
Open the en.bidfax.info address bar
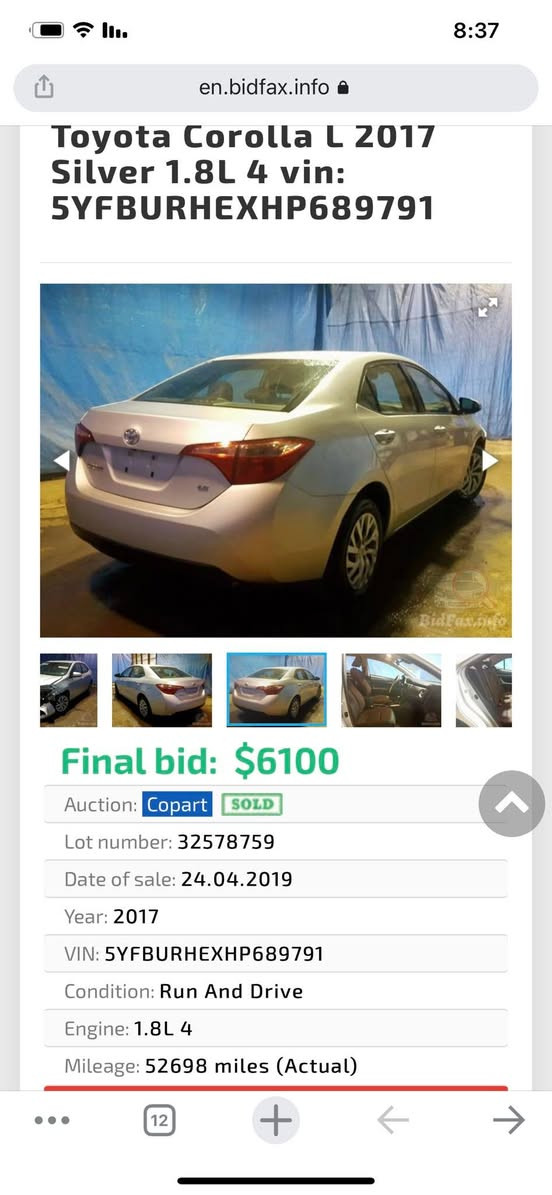(275, 88)
